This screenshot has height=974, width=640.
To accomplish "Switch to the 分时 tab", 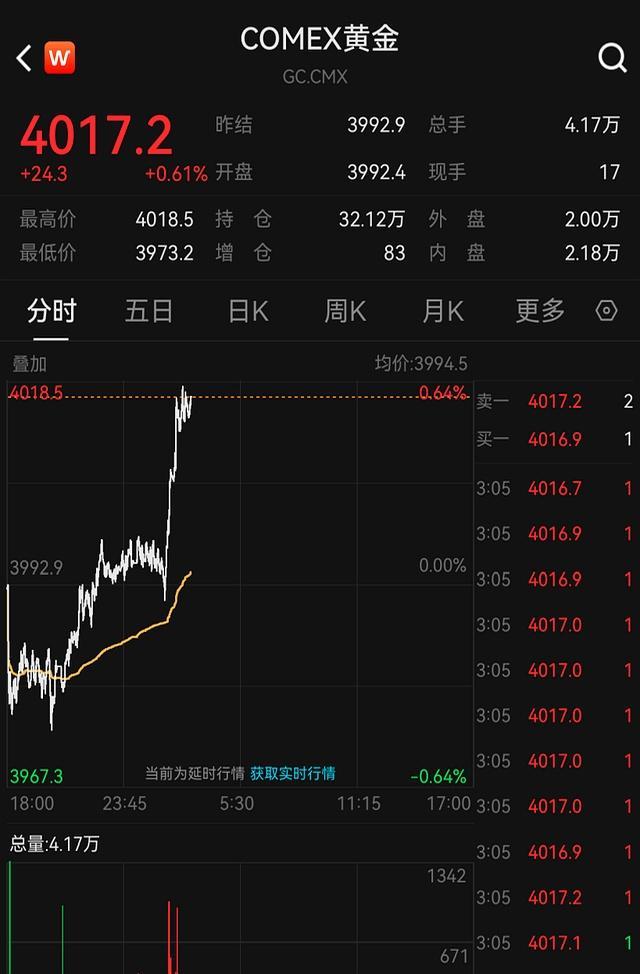I will pos(52,311).
